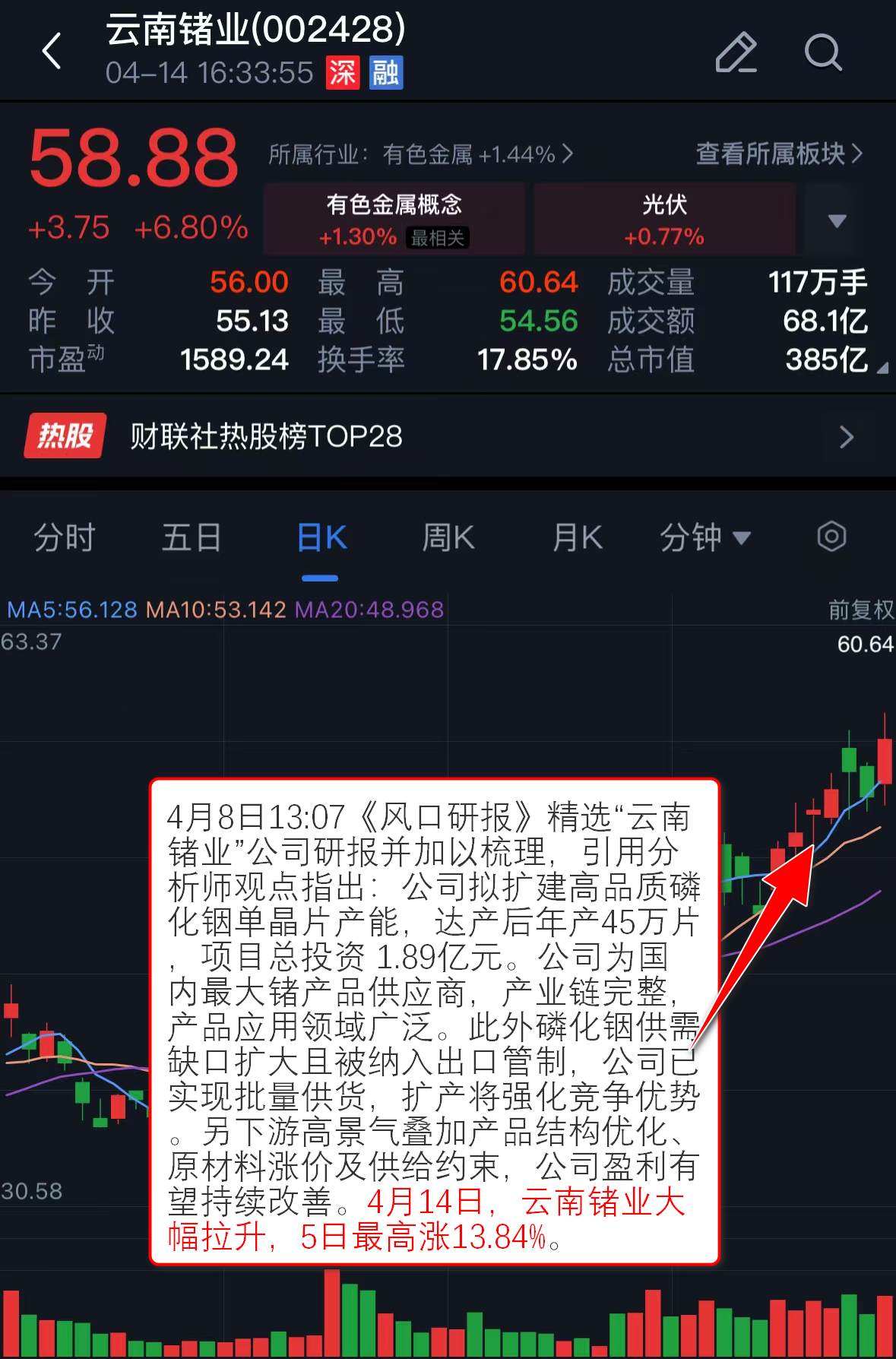Select the 日K chart tab
The width and height of the screenshot is (896, 1359).
point(321,537)
